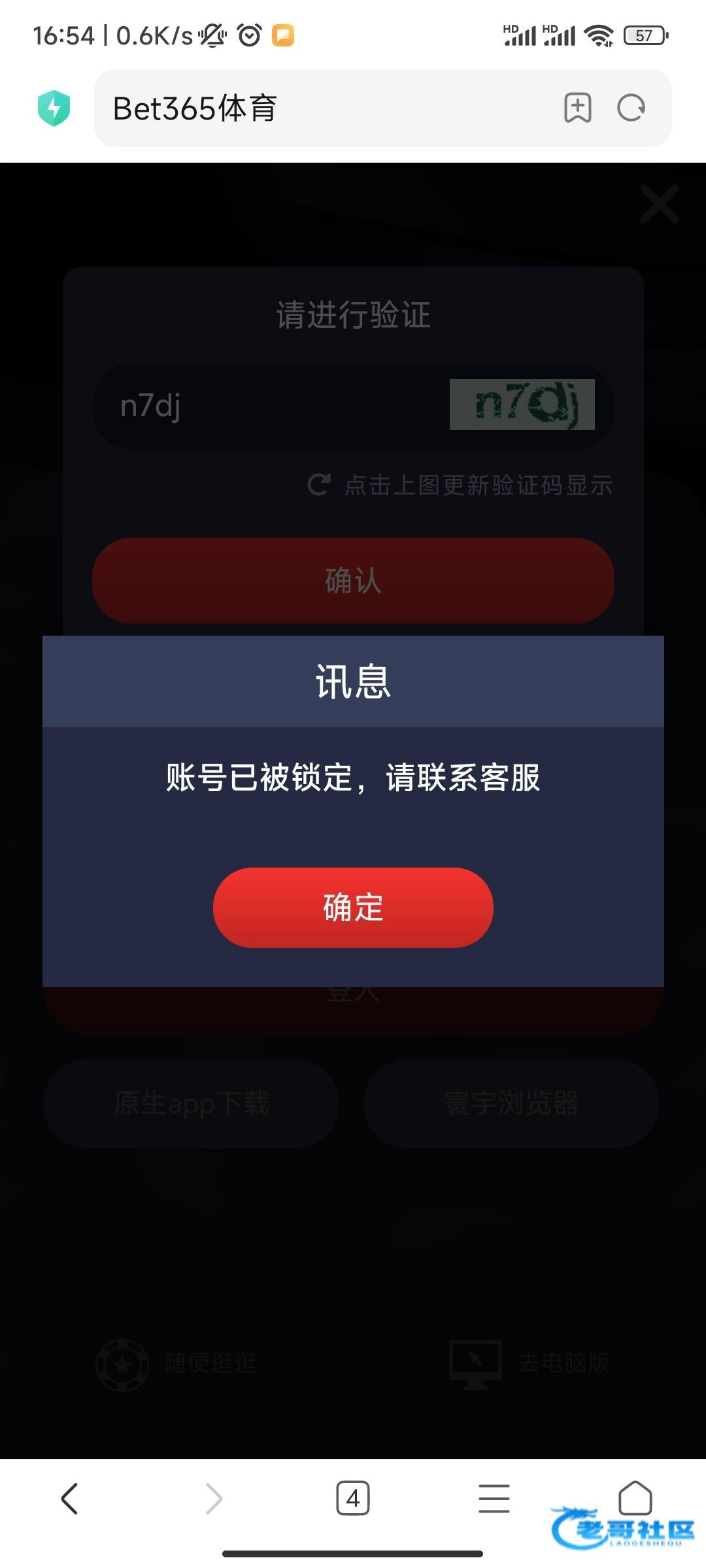The height and width of the screenshot is (1568, 706).
Task: Add this page to bookmarks
Action: point(578,108)
